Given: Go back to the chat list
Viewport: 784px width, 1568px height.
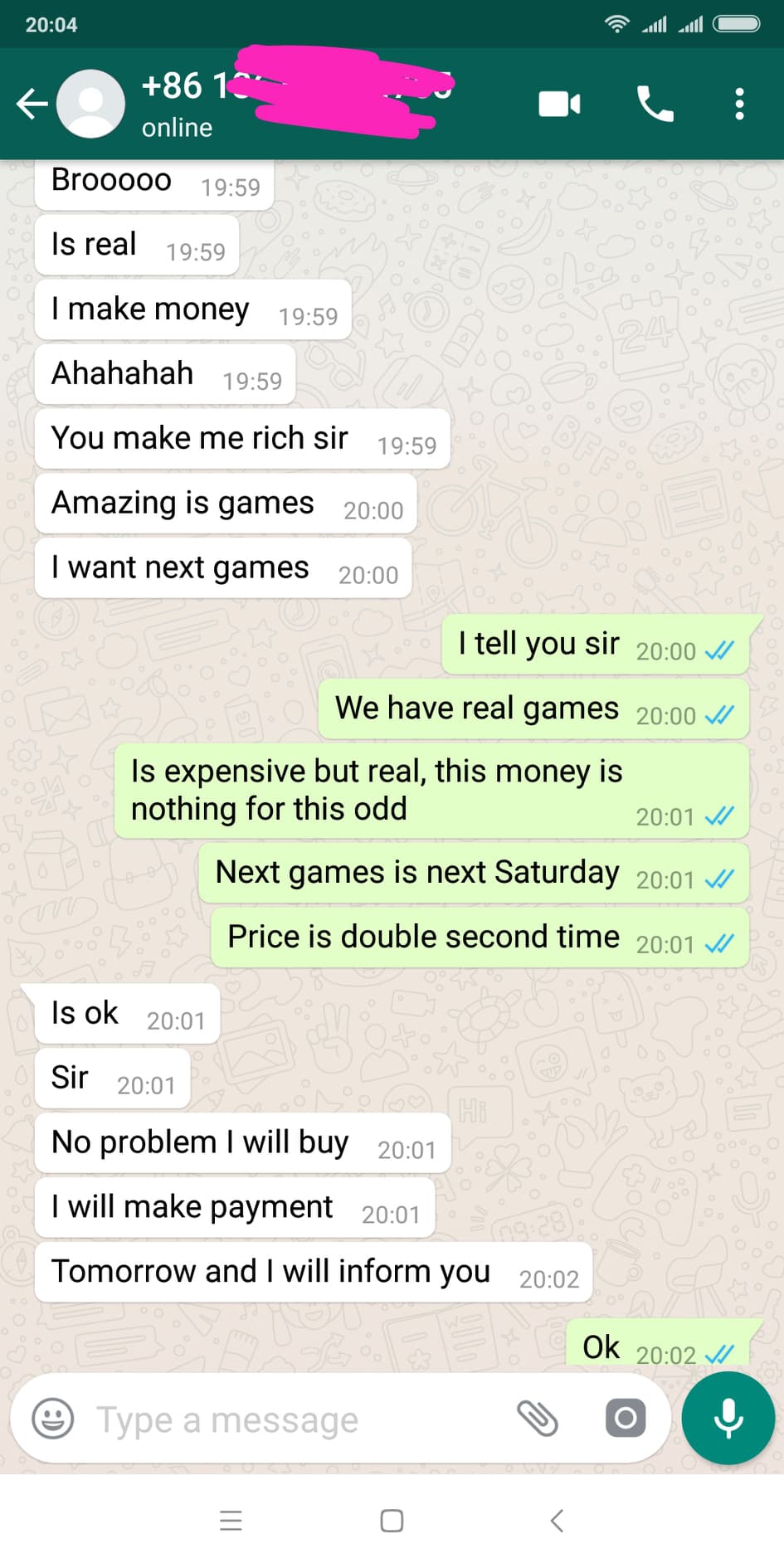Looking at the screenshot, I should click(32, 105).
